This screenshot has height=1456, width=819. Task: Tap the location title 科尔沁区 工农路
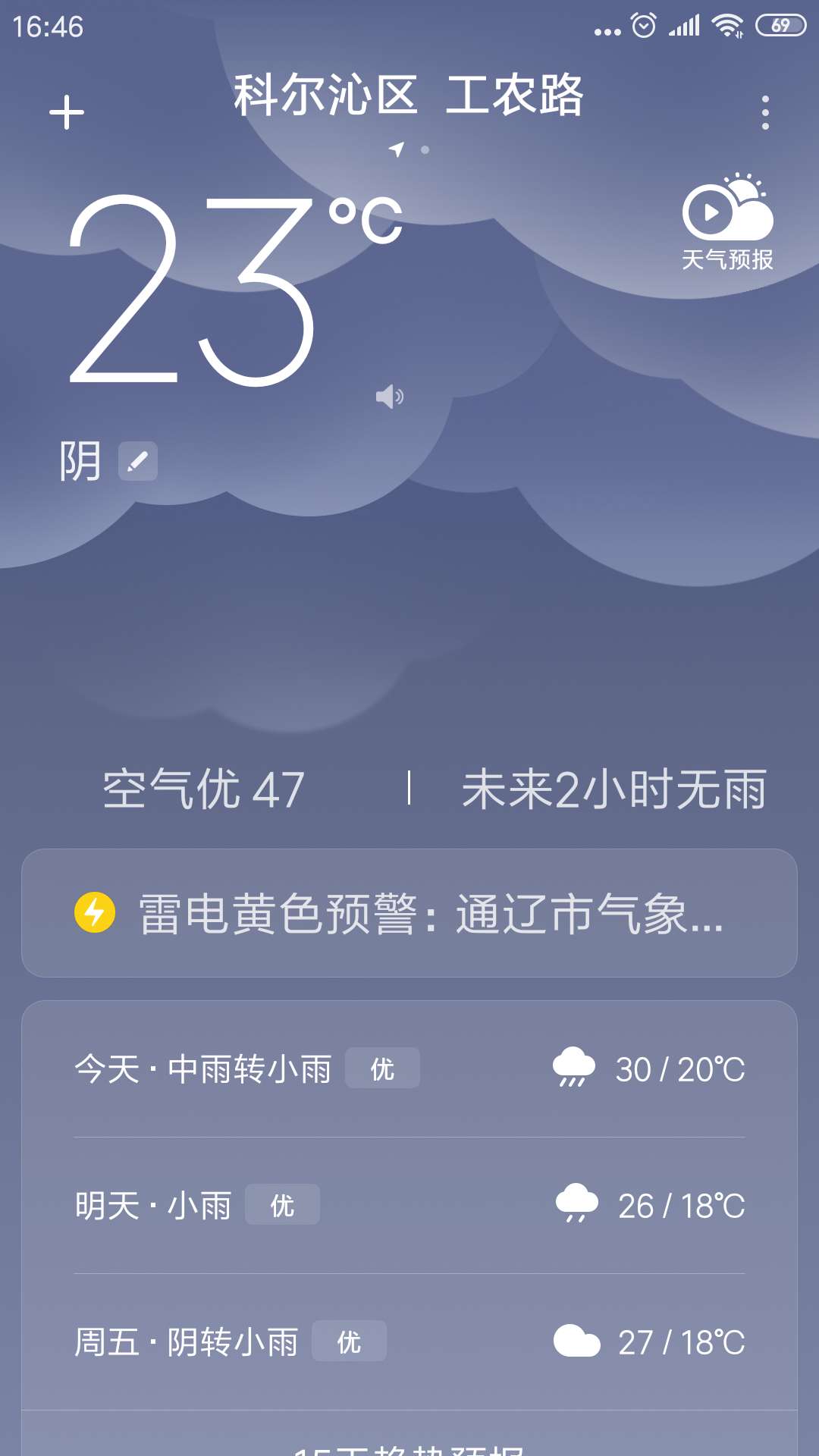click(x=409, y=99)
